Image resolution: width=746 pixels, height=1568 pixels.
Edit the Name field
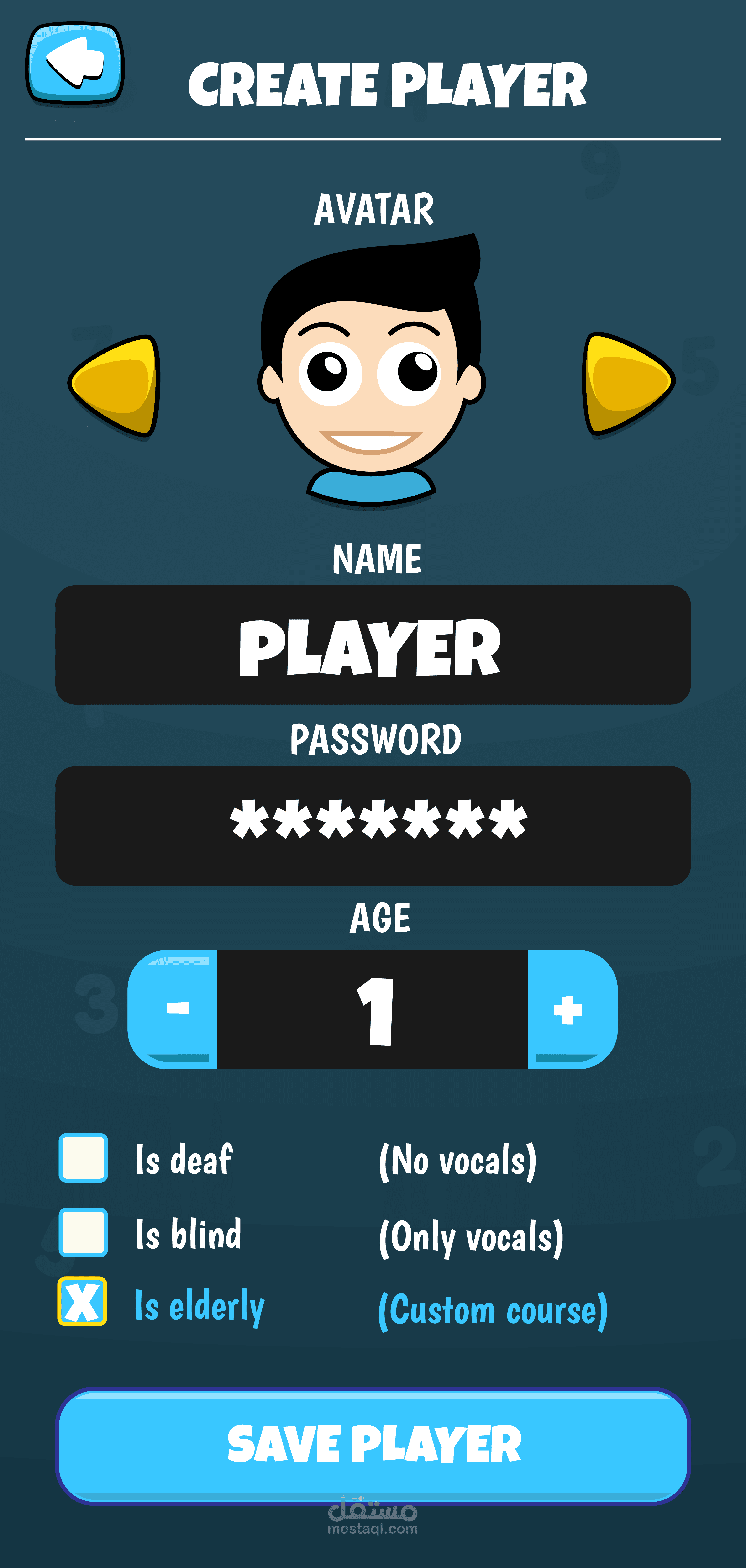click(372, 645)
